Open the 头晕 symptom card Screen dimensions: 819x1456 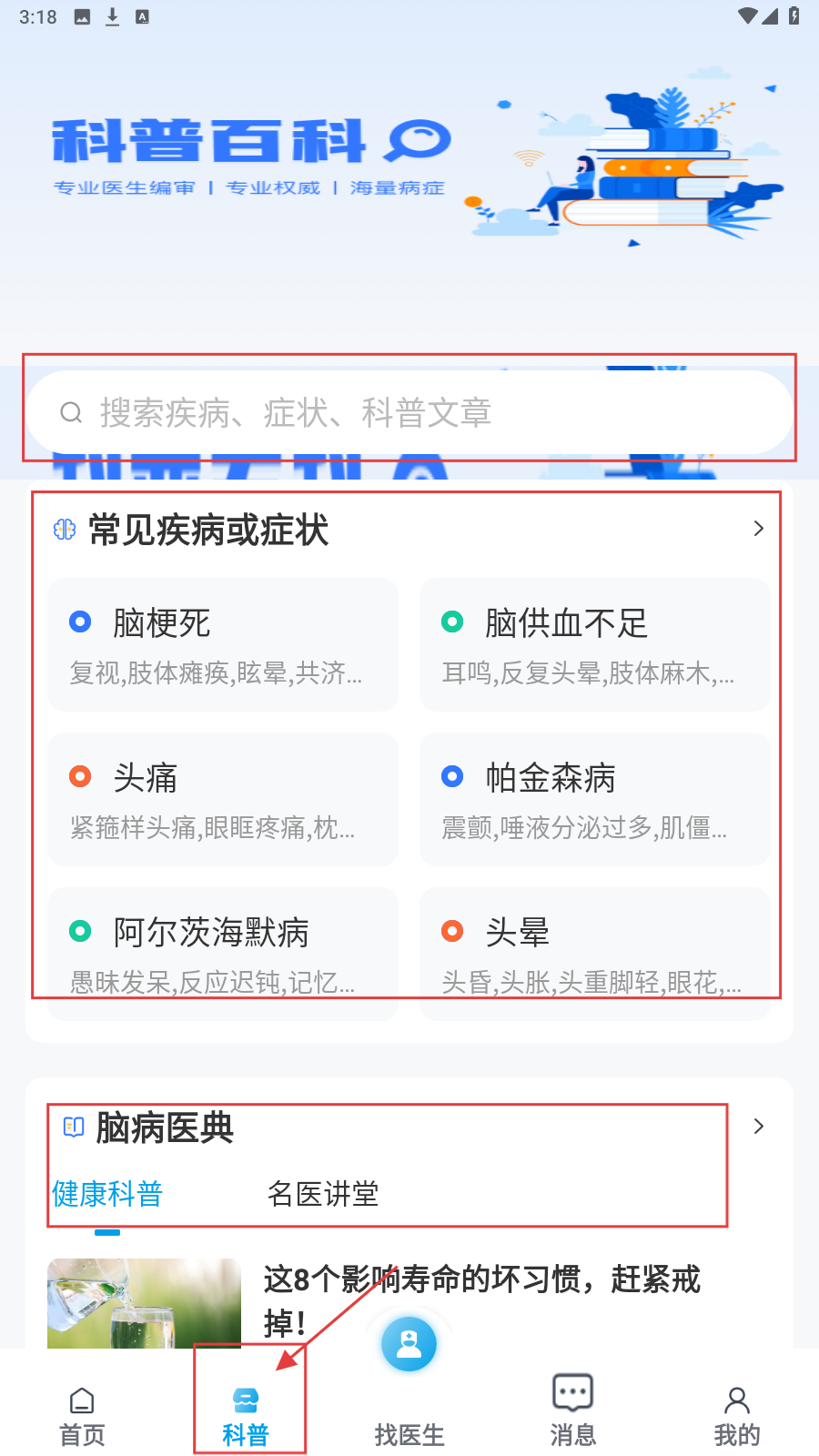click(594, 952)
